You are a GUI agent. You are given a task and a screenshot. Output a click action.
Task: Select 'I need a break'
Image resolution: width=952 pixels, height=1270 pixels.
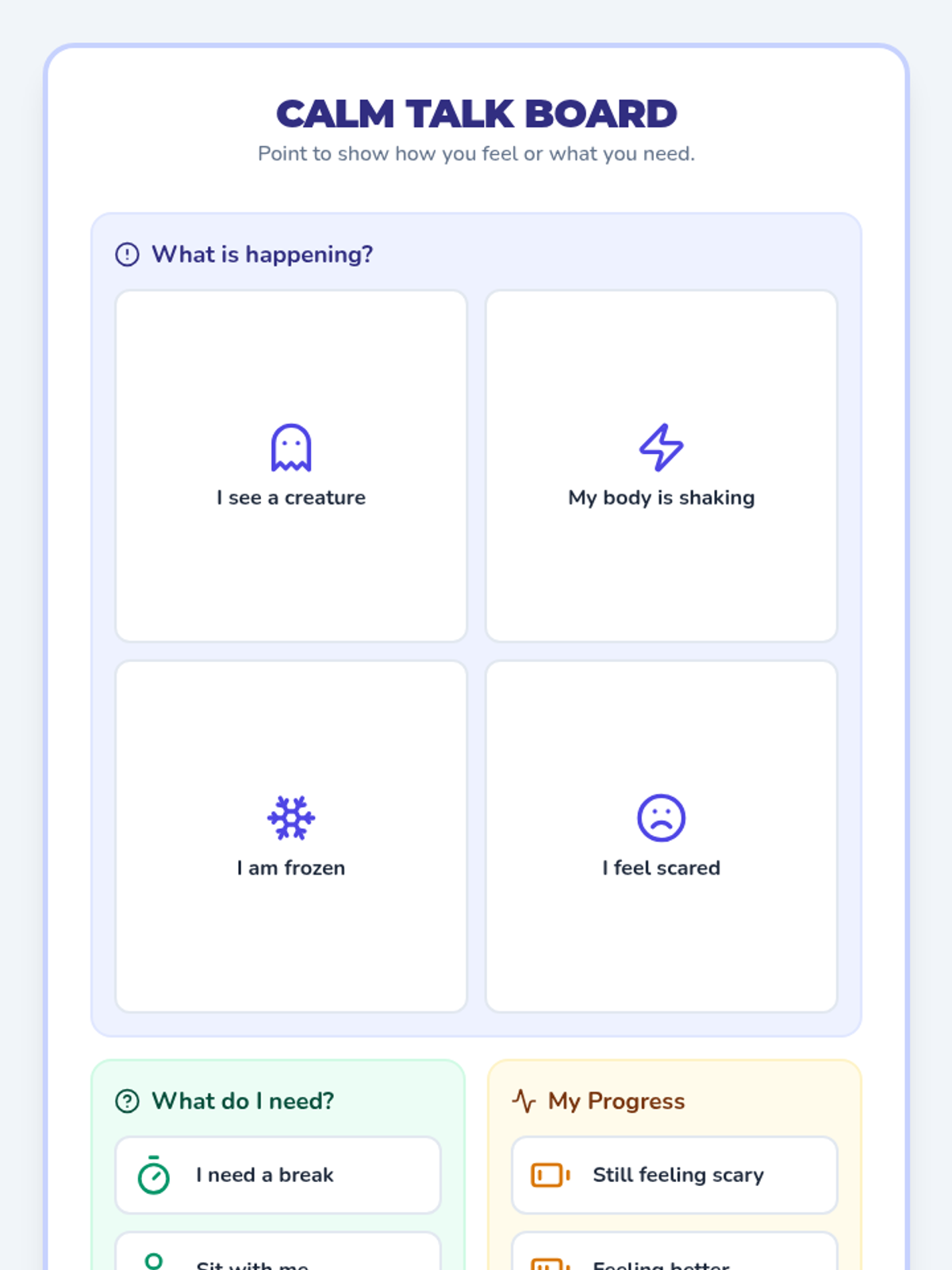pos(278,1175)
